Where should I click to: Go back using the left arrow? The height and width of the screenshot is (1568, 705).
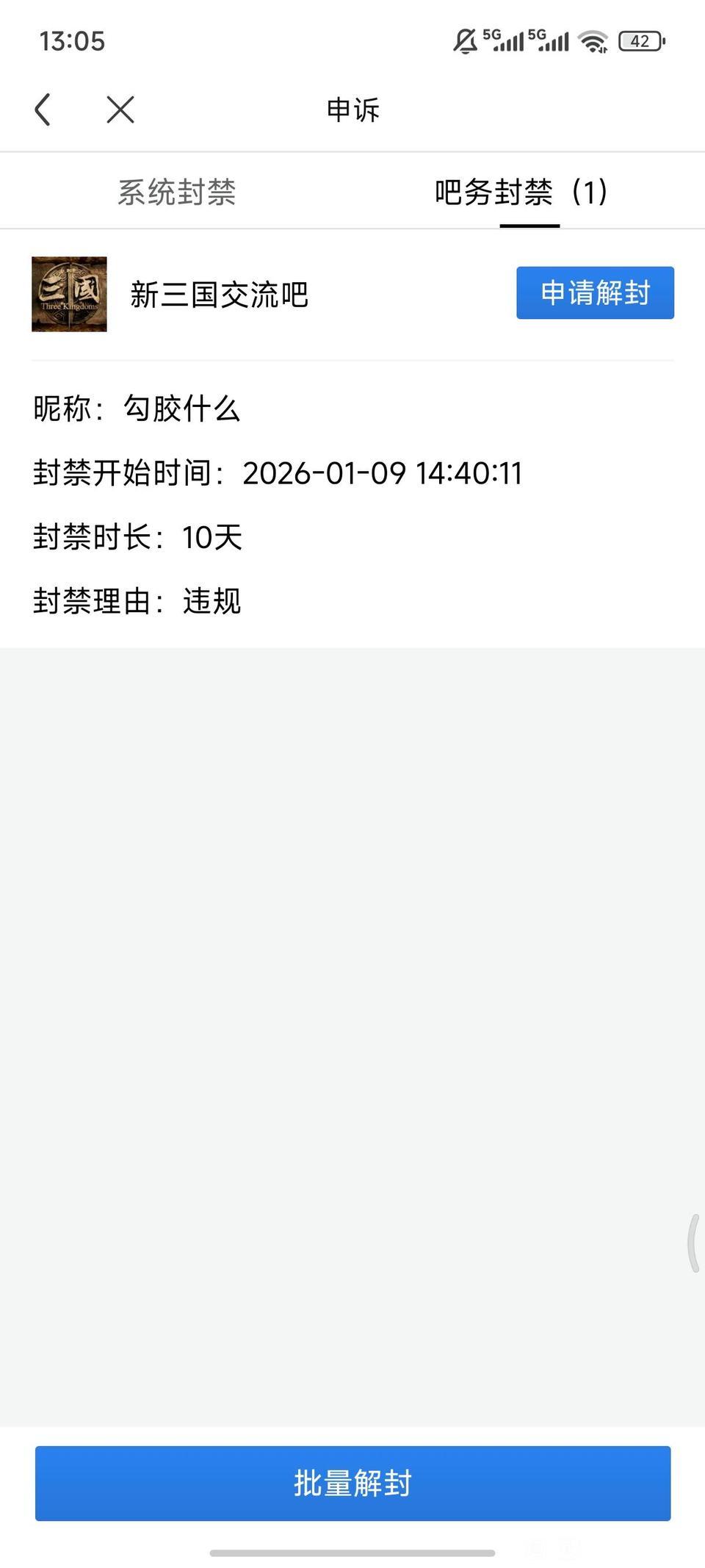[x=43, y=110]
